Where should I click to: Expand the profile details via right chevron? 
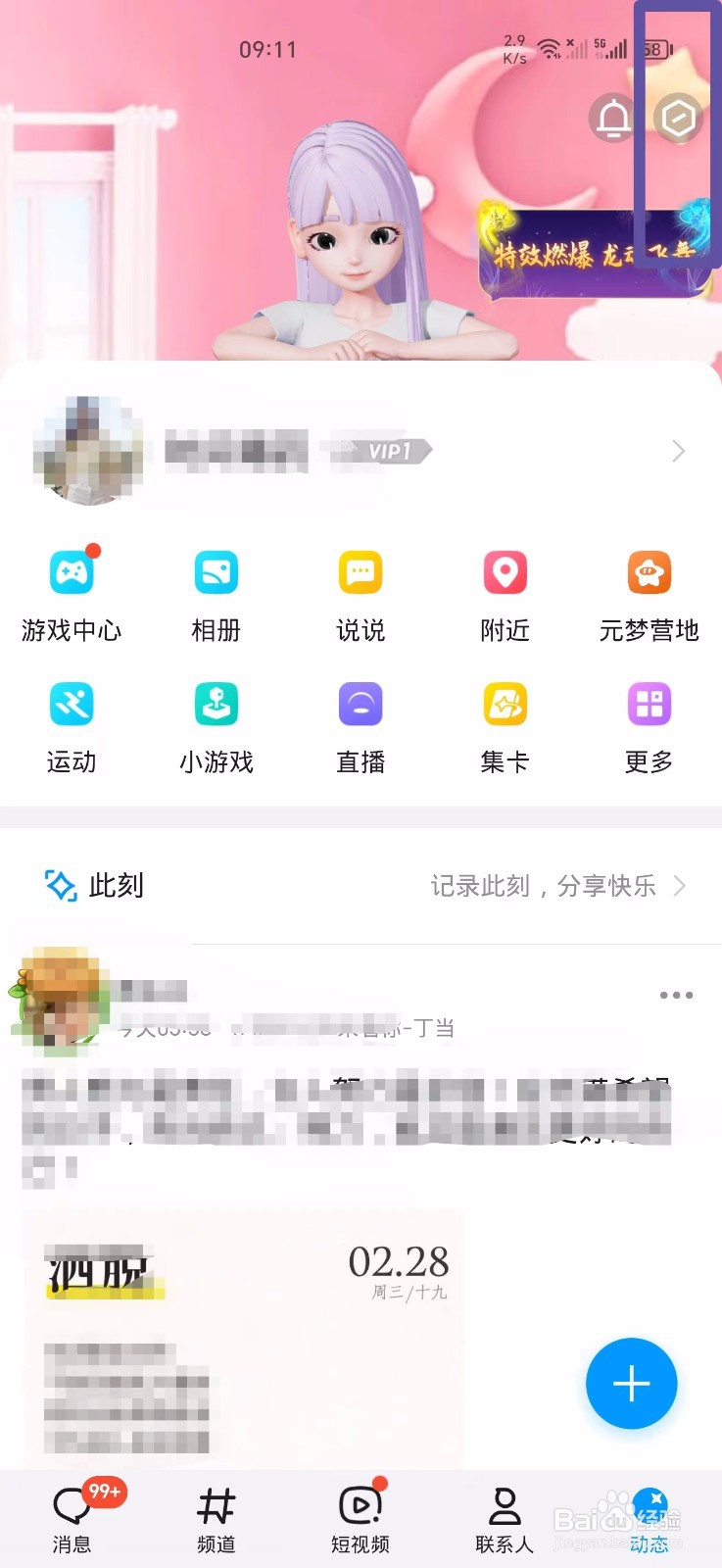[x=678, y=451]
